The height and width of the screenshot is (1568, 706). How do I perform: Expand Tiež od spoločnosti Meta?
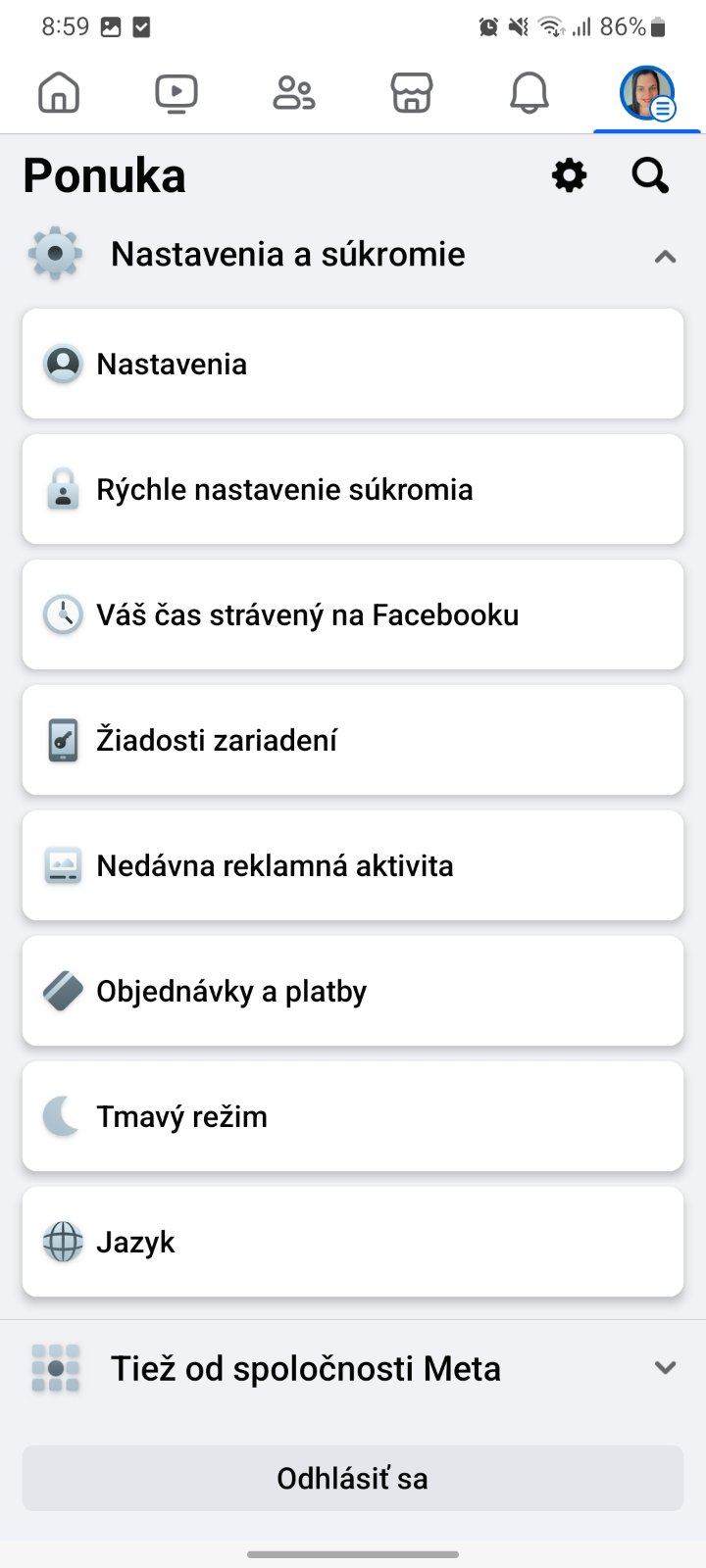click(665, 1368)
